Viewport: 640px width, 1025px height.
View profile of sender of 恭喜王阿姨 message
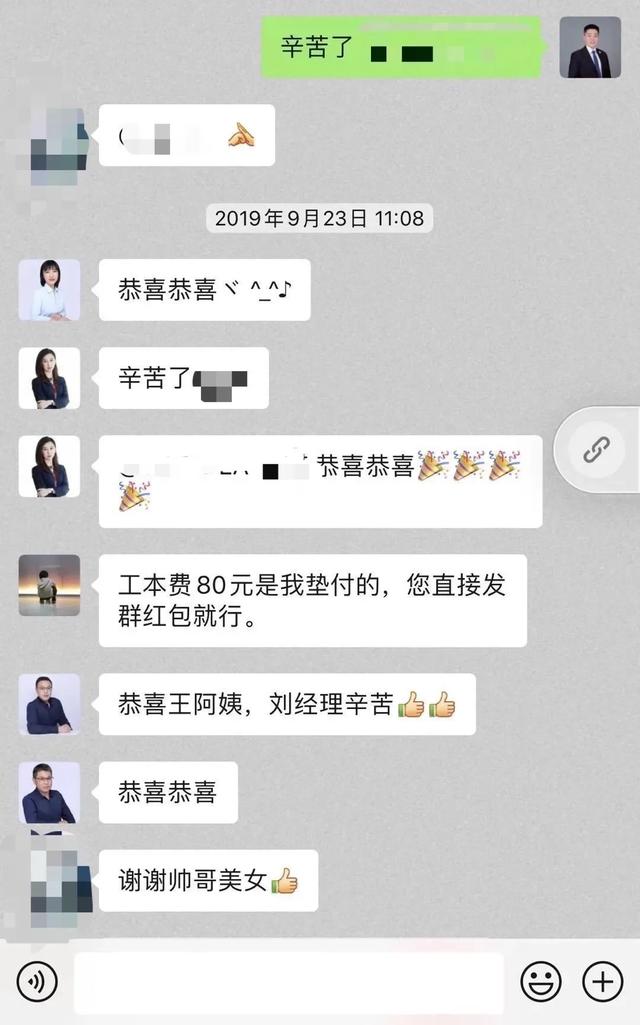point(49,704)
